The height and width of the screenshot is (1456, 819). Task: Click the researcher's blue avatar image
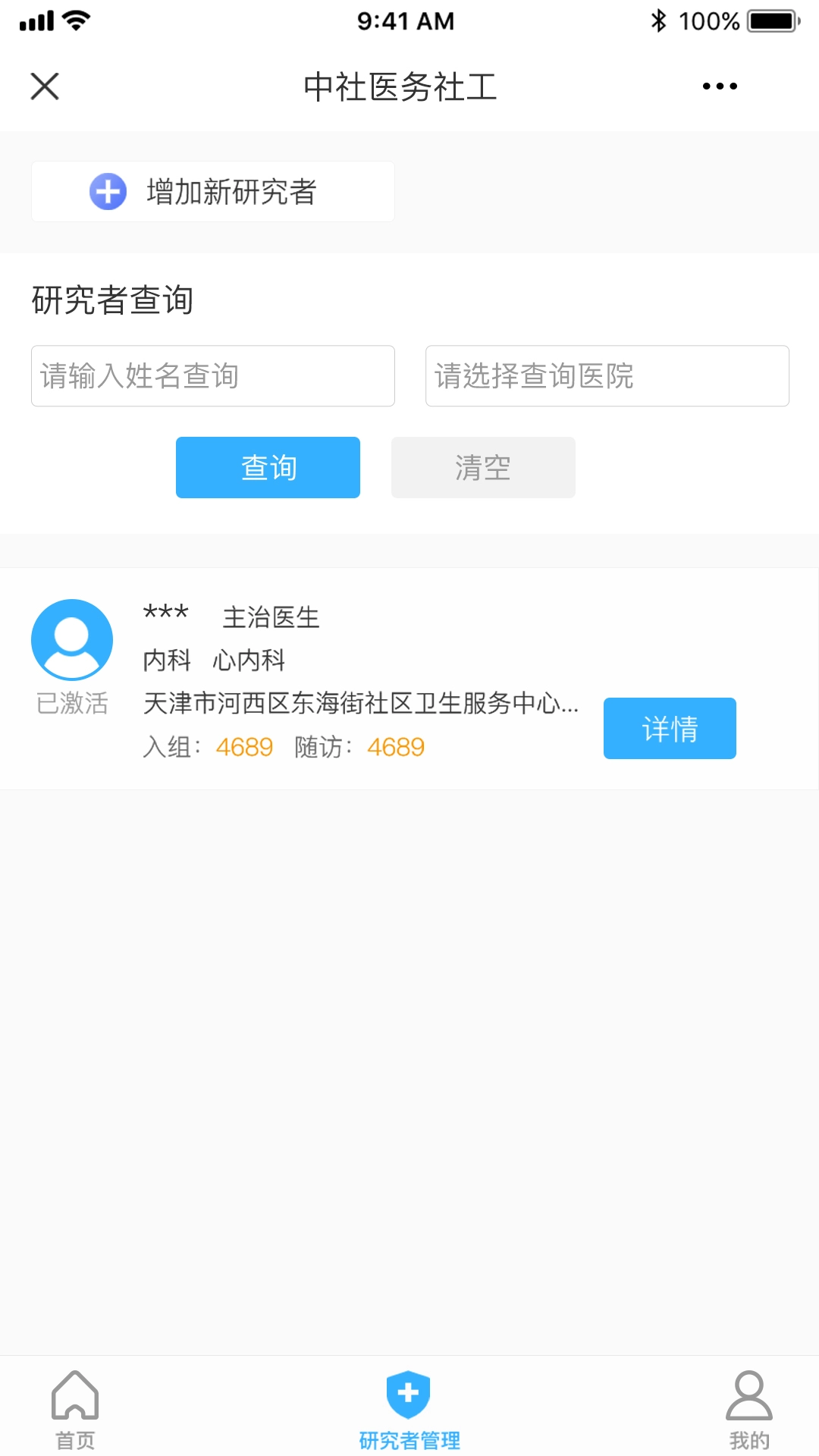coord(71,639)
